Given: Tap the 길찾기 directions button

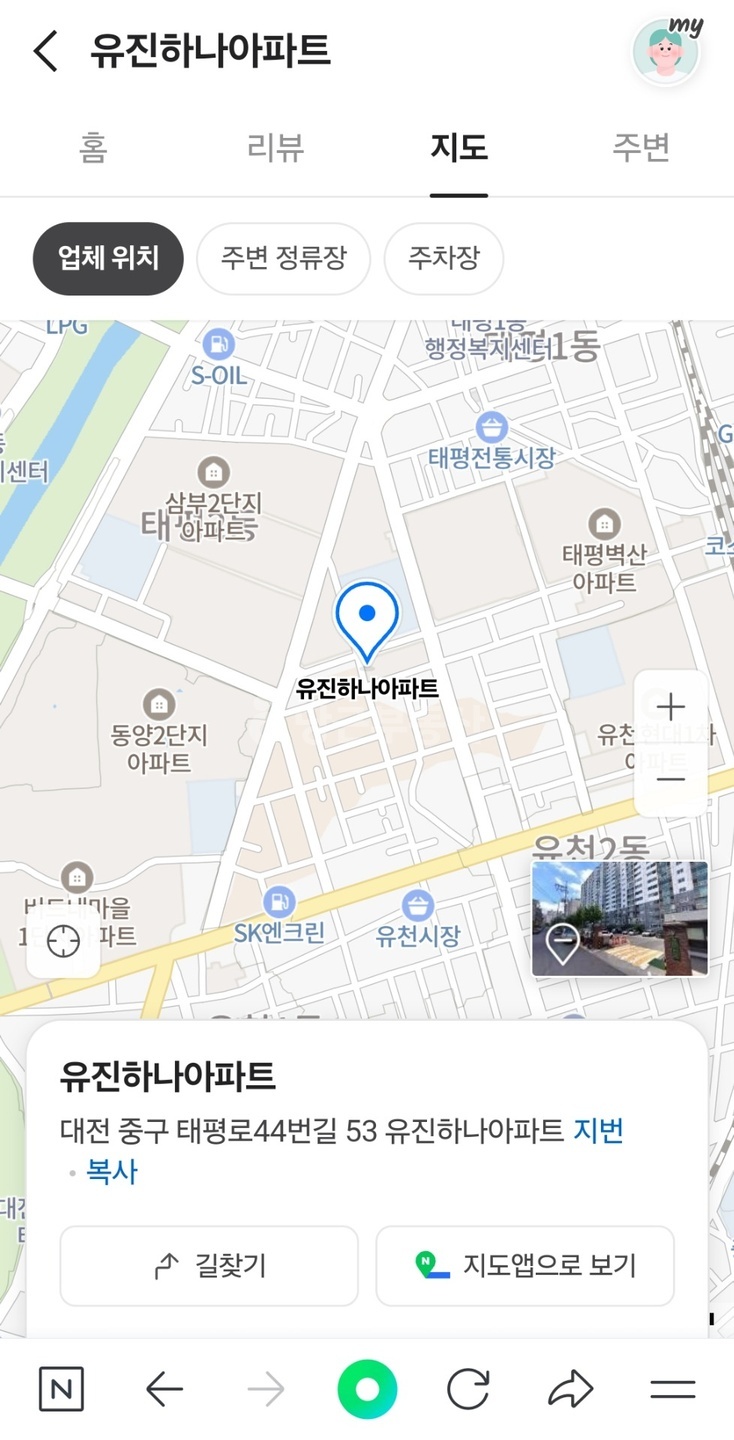Looking at the screenshot, I should (209, 1266).
